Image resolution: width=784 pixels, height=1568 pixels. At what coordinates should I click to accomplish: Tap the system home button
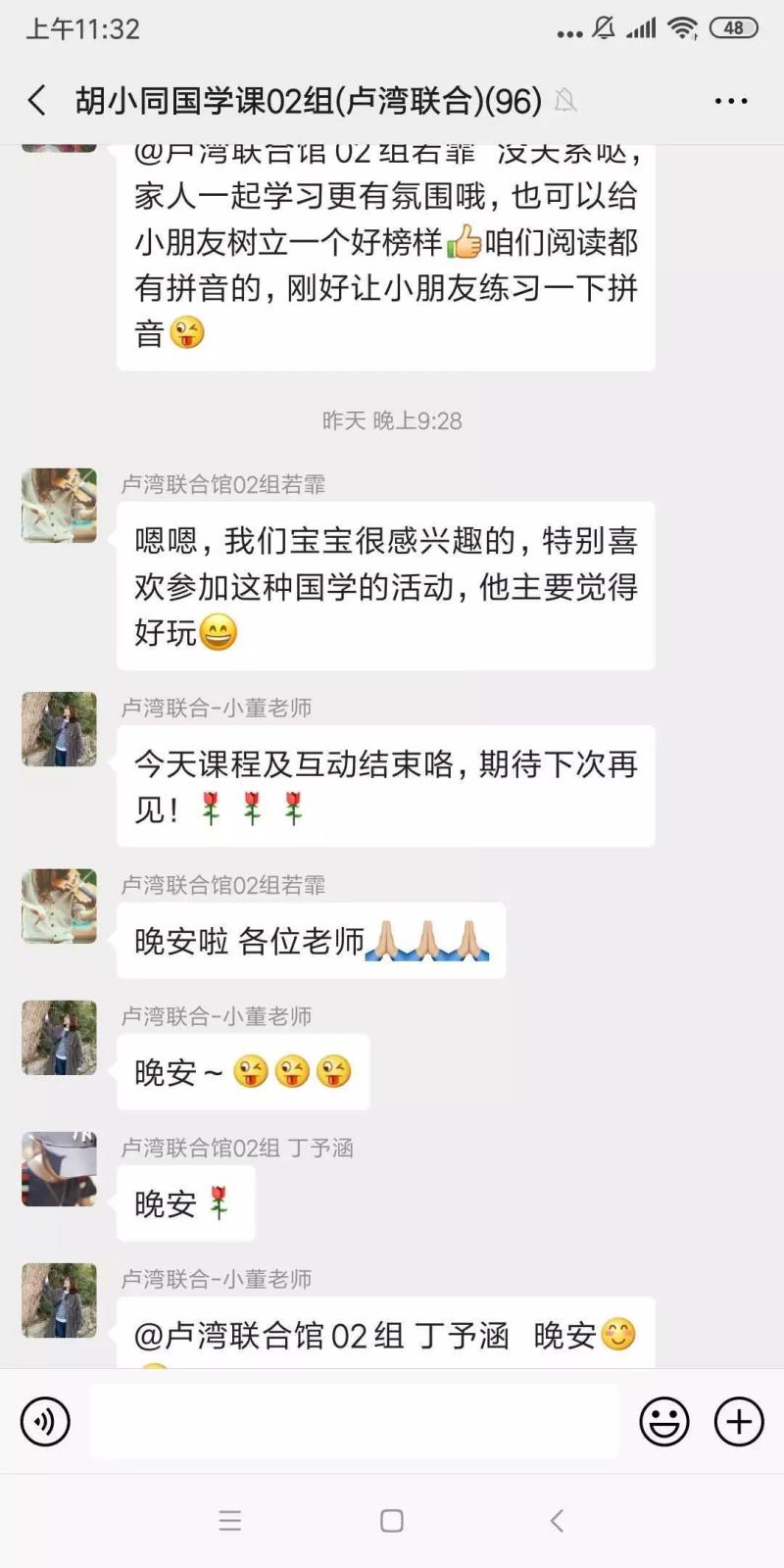(392, 1521)
